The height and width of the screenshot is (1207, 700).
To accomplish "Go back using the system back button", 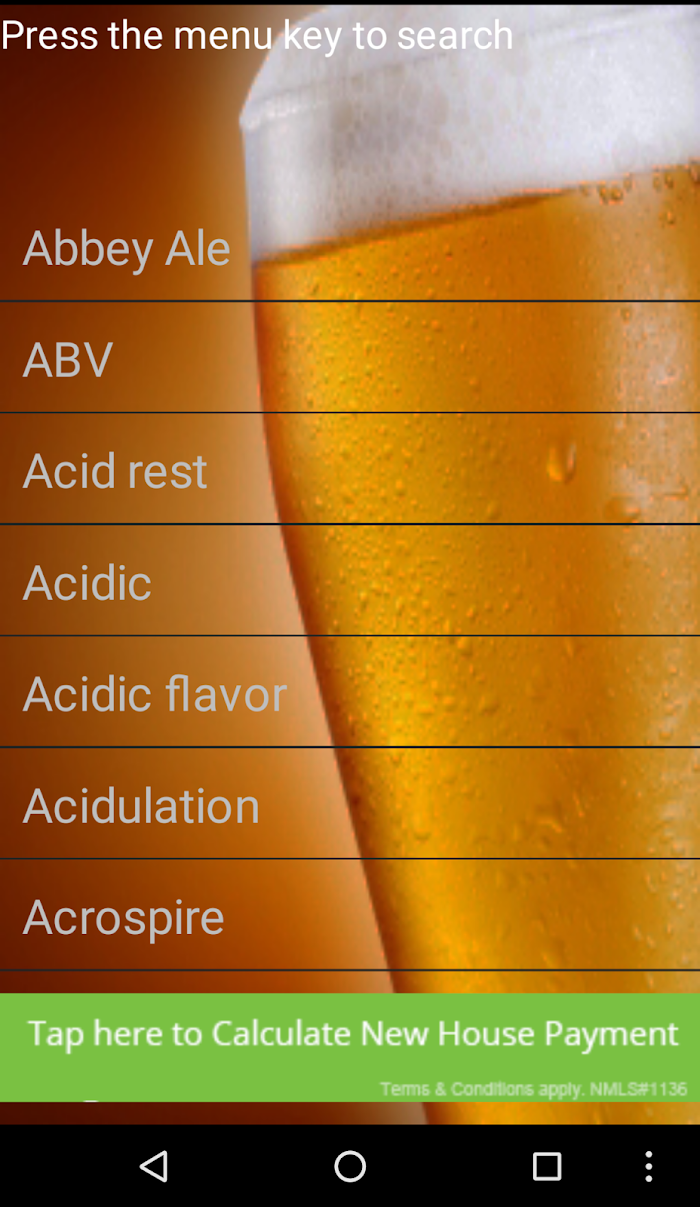I will pos(153,1166).
